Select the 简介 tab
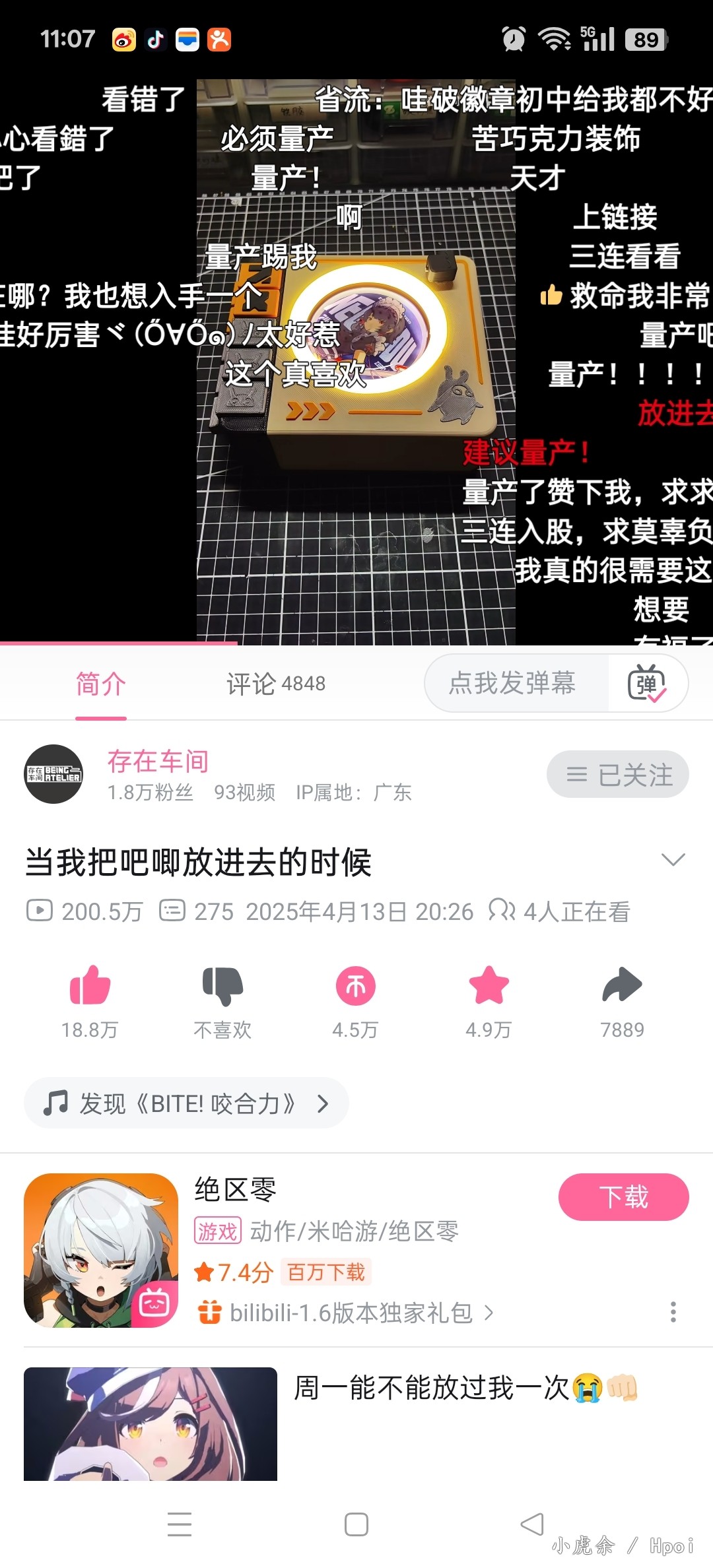Viewport: 713px width, 1568px height. tap(100, 684)
